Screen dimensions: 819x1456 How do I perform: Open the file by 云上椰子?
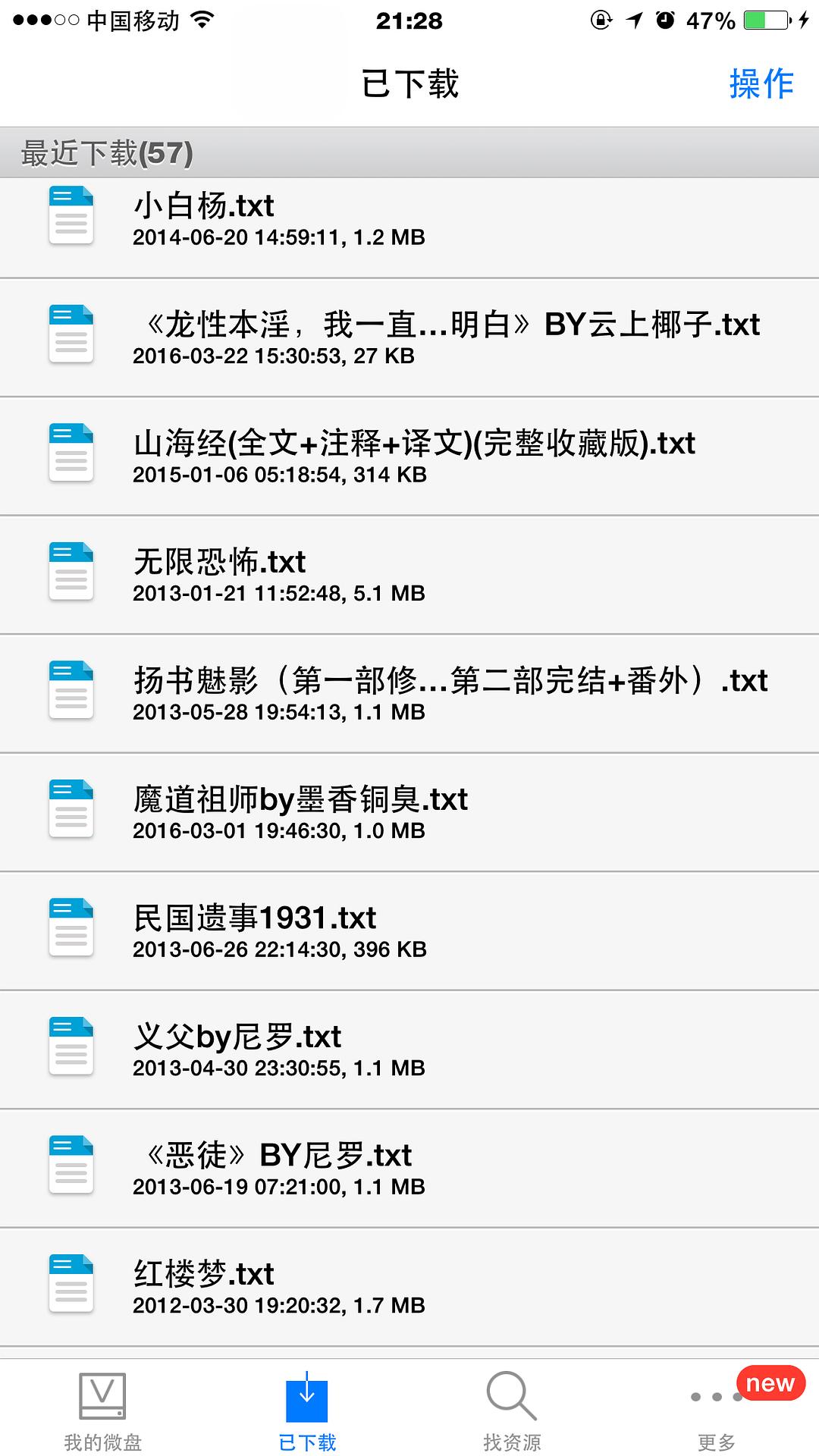[409, 337]
